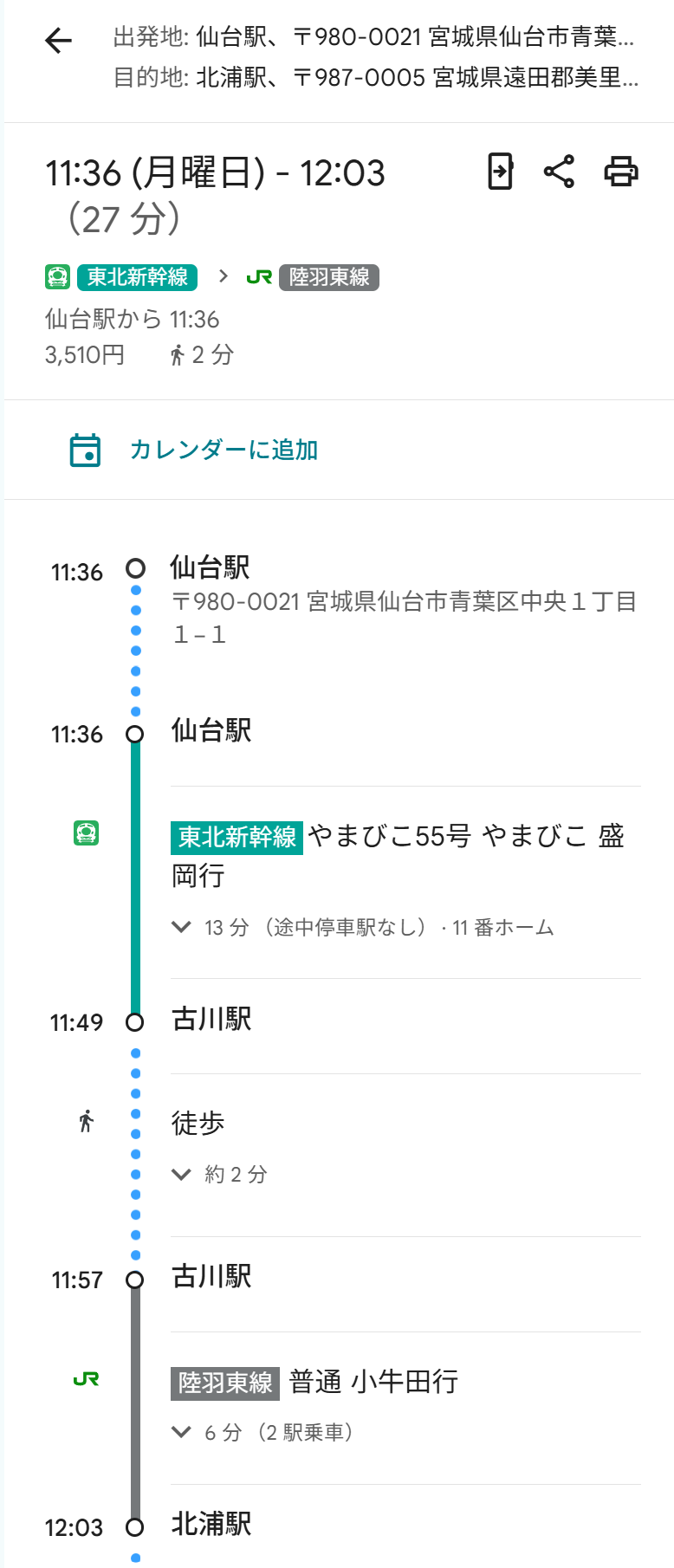Open the 仙台駅 departure address entry
674x1568 pixels.
pos(403,601)
